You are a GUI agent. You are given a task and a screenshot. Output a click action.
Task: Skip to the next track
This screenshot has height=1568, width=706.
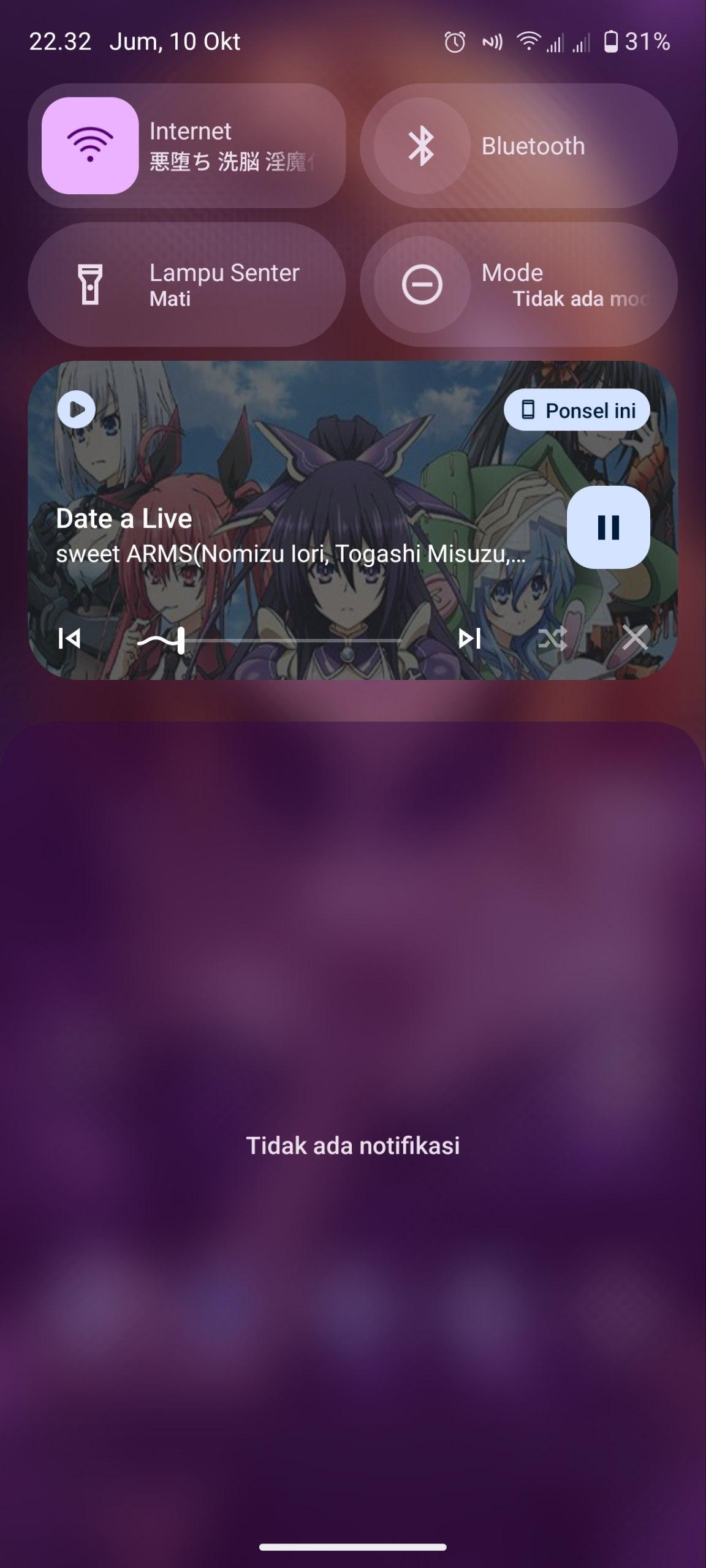[469, 639]
